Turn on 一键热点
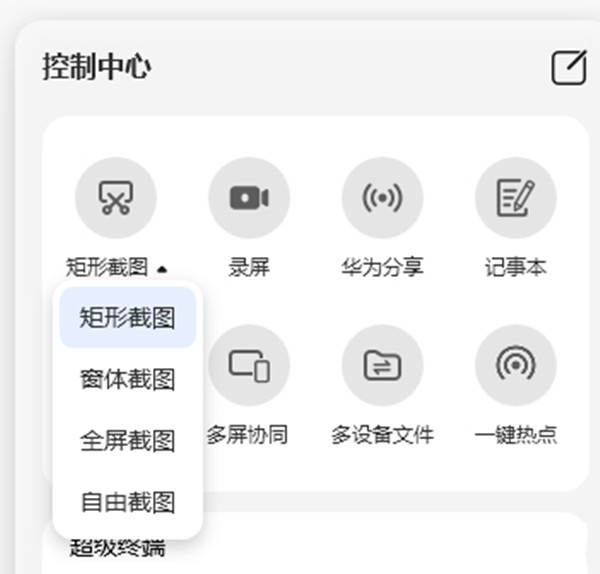 [515, 365]
